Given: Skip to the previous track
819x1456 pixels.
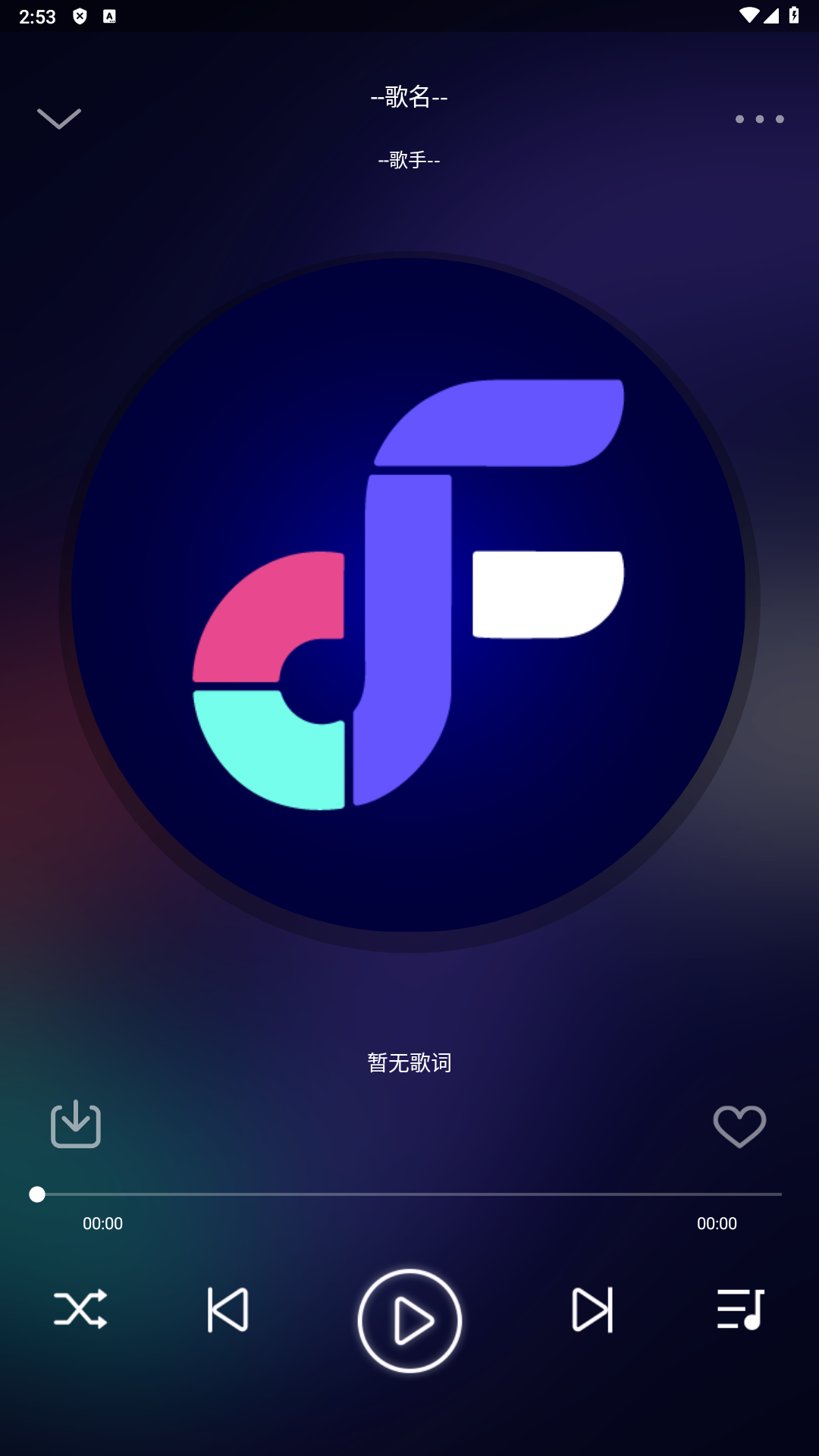Looking at the screenshot, I should pyautogui.click(x=228, y=1310).
